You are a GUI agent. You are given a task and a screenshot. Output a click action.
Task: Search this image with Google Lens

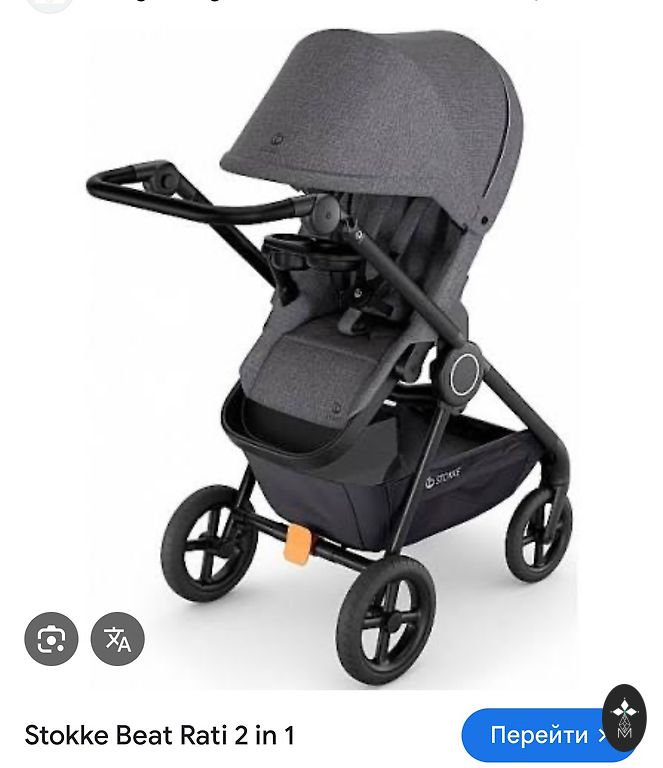pos(51,638)
